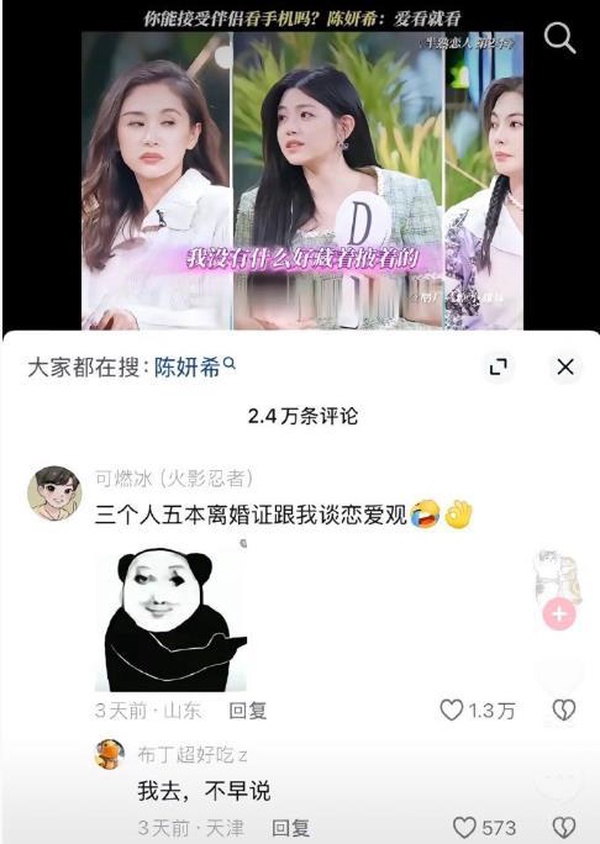Expand the comments panel to full screen
The image size is (600, 844).
click(x=497, y=368)
